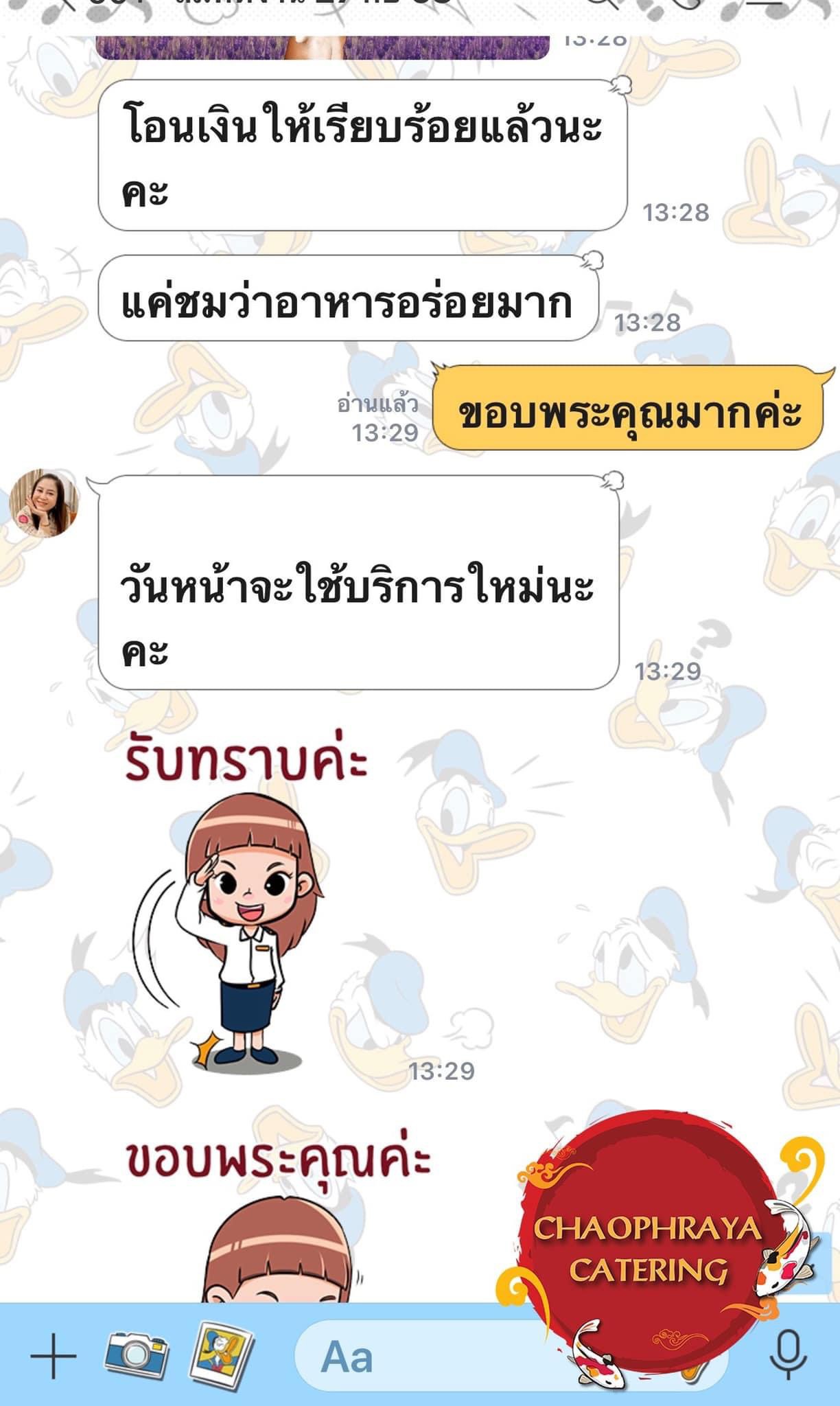Tap the Aa message input field
This screenshot has width=840, height=1406.
click(x=511, y=1356)
